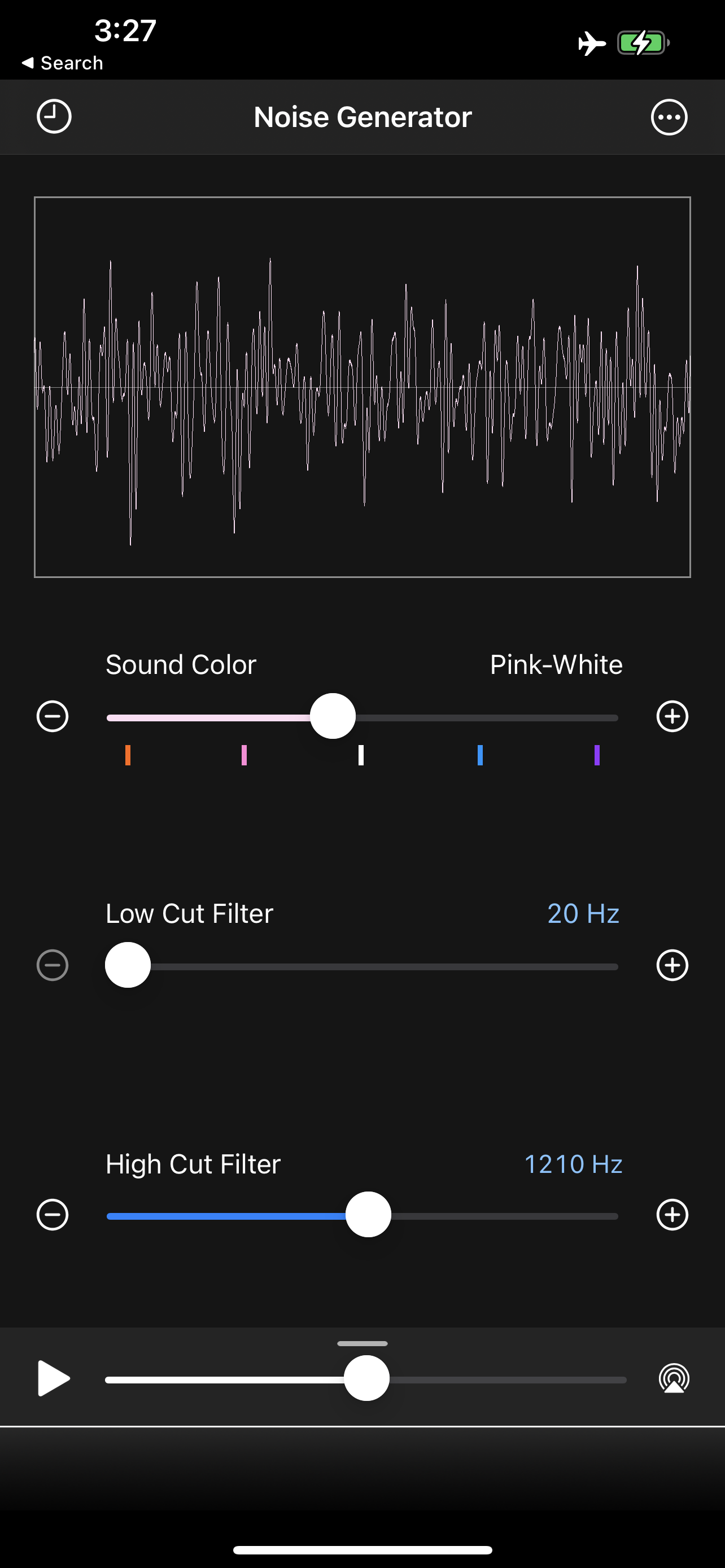Select the blue noise color marker
This screenshot has height=1568, width=725.
[481, 756]
